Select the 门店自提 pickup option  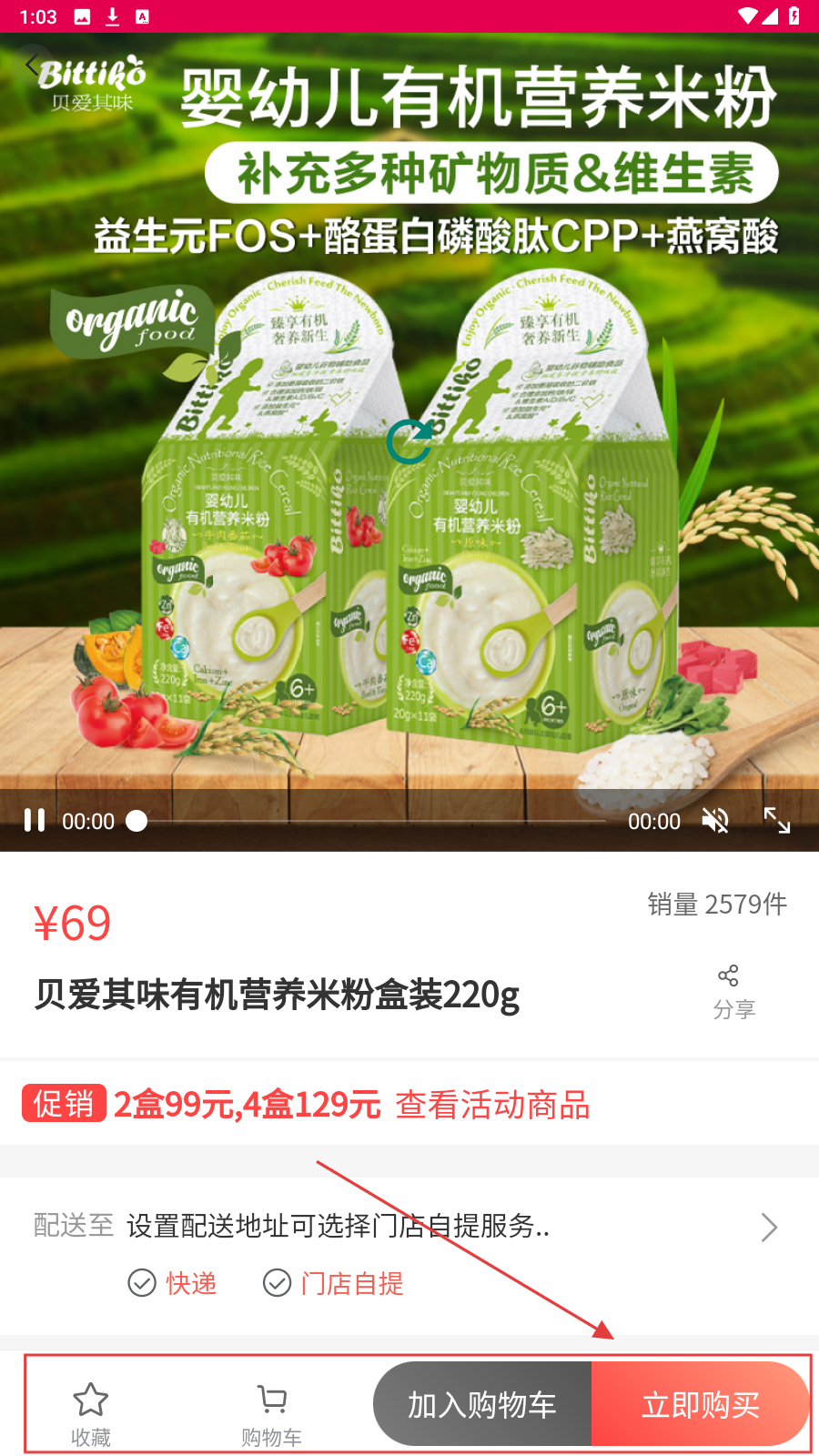coord(334,1283)
